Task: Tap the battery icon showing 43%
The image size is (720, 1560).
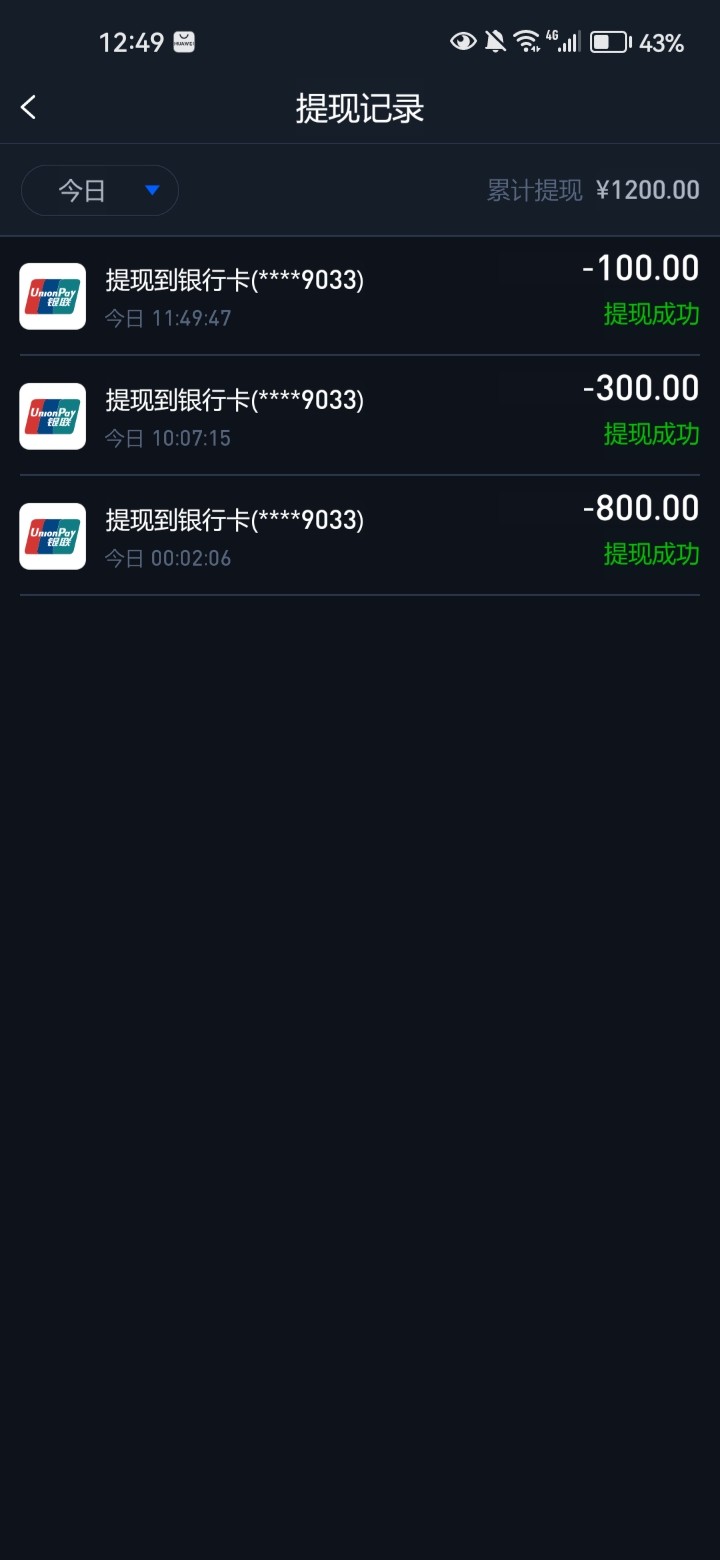Action: [x=610, y=42]
